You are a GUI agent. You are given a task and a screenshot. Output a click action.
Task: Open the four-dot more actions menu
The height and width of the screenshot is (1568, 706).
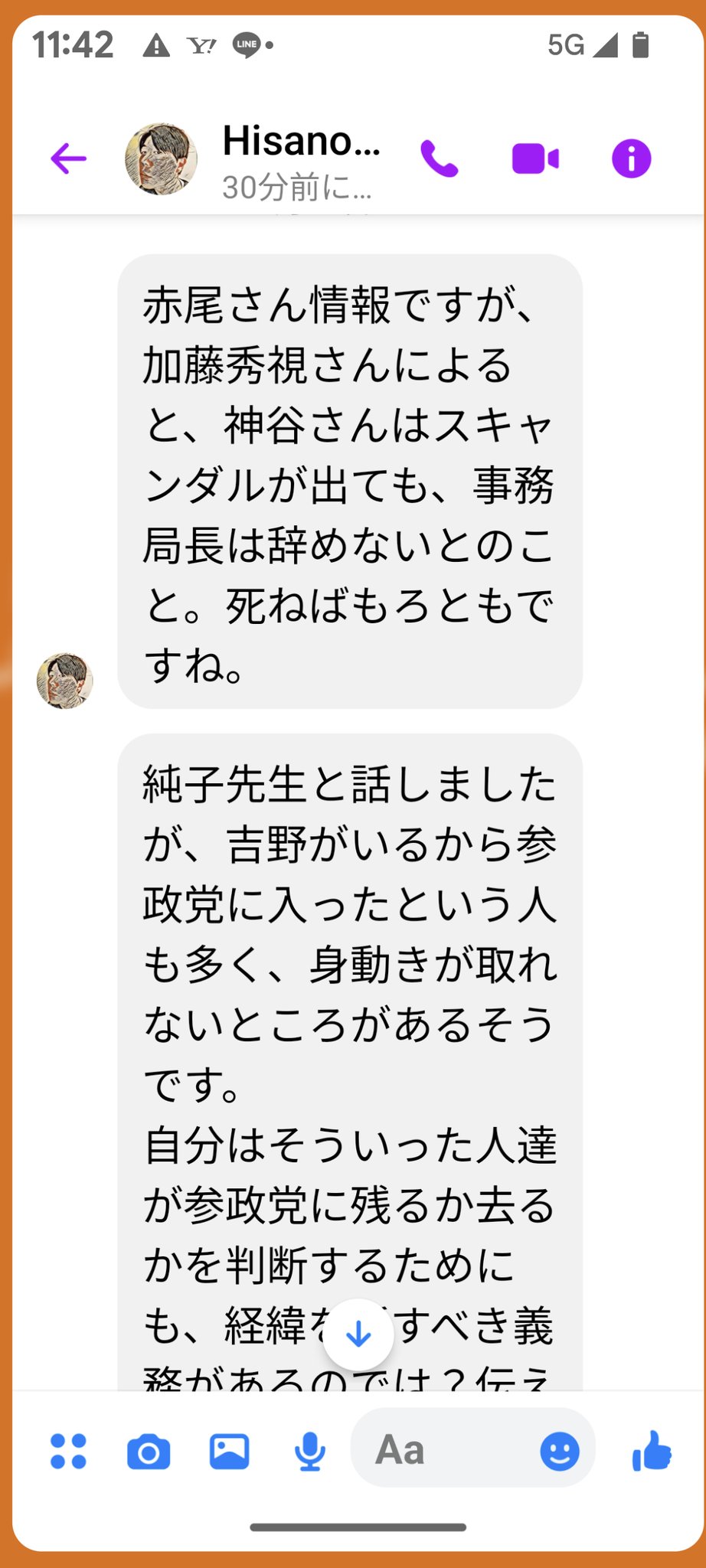[x=68, y=1451]
